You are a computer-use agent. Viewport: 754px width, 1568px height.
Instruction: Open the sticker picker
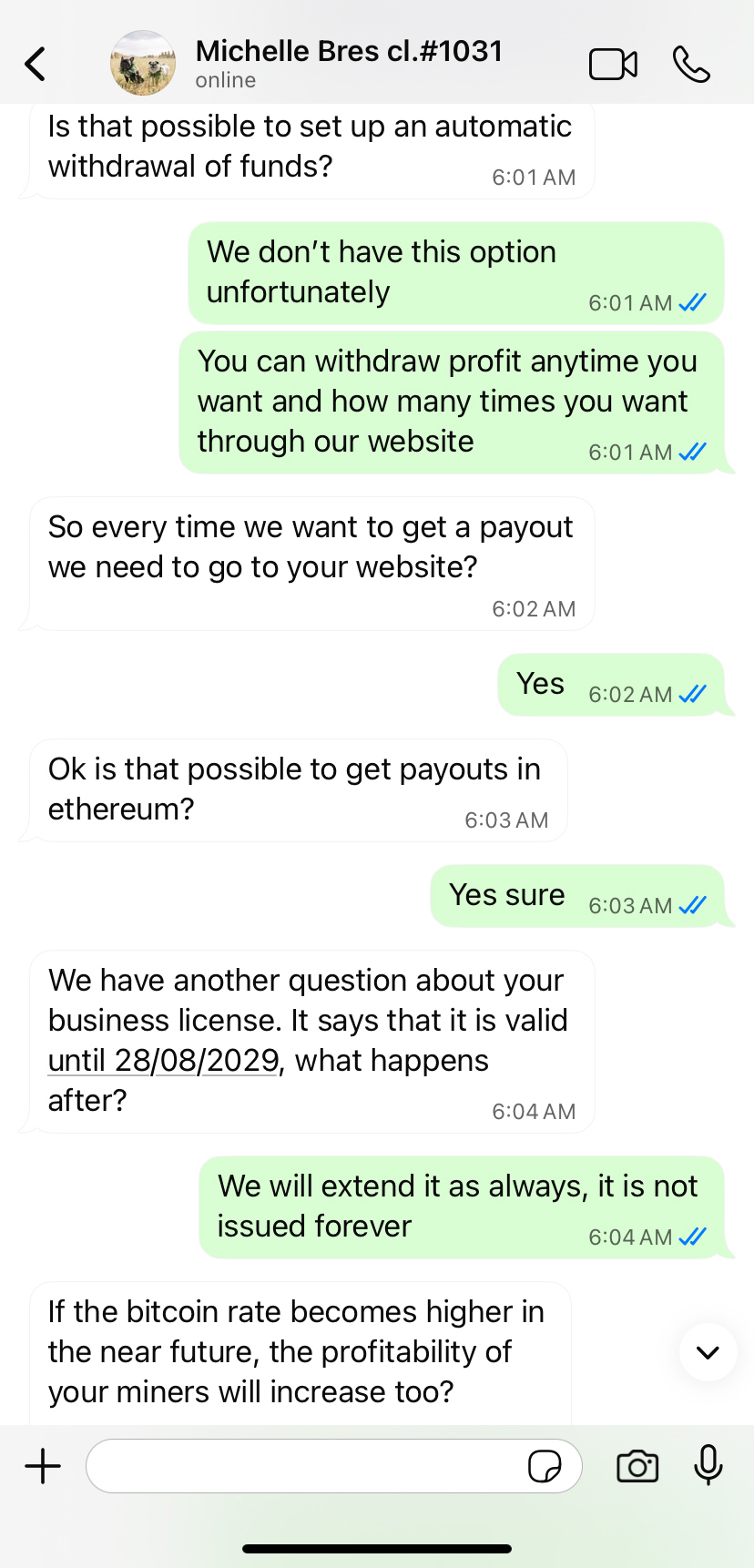pyautogui.click(x=545, y=1466)
